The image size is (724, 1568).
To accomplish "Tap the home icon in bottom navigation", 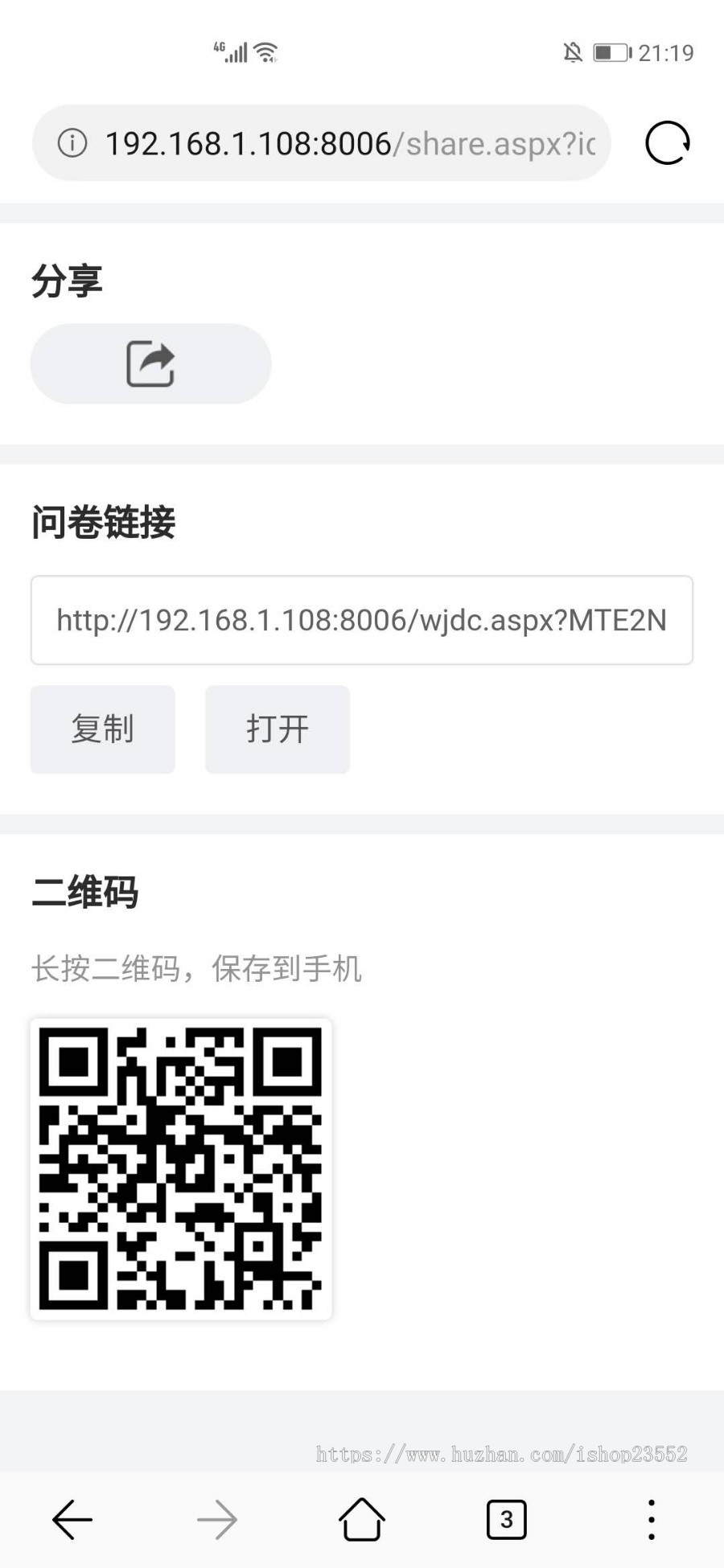I will (362, 1520).
